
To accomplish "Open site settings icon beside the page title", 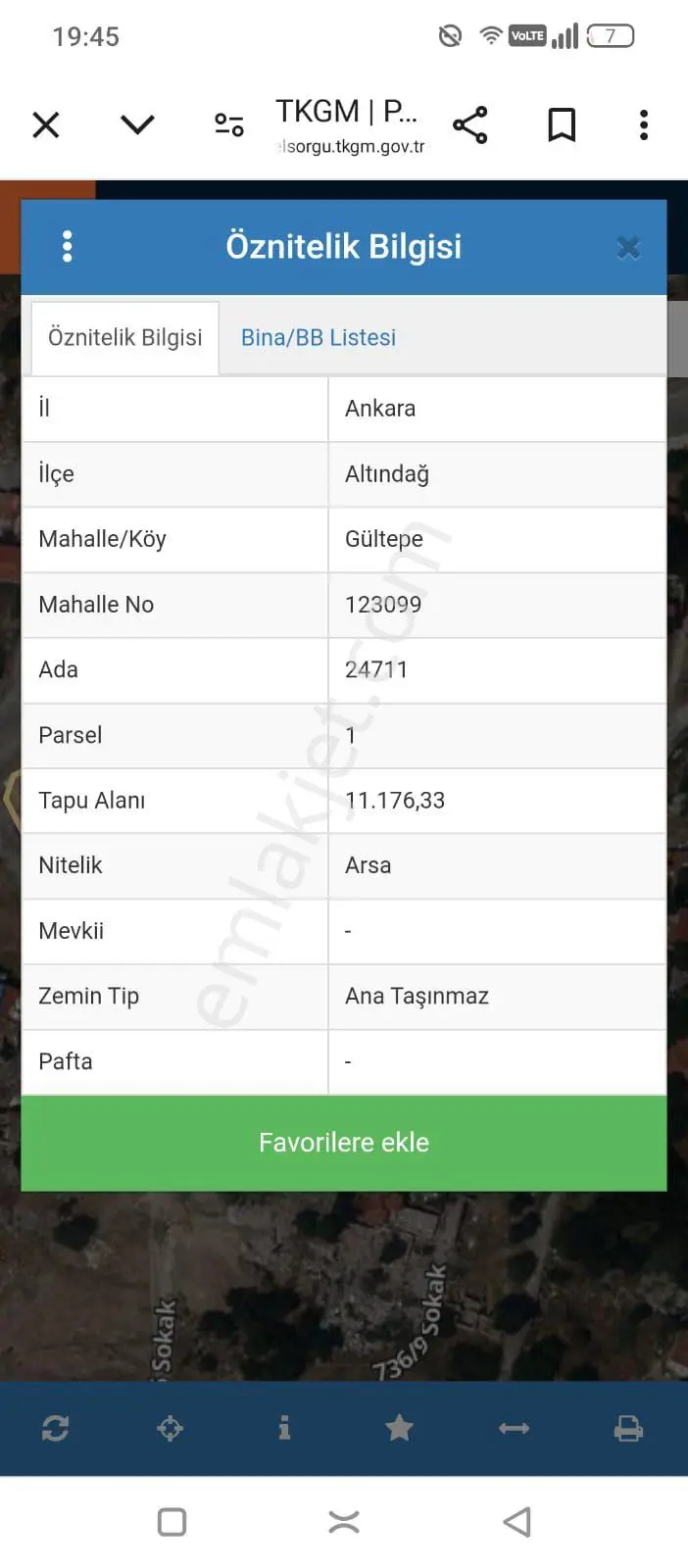I will pyautogui.click(x=229, y=124).
